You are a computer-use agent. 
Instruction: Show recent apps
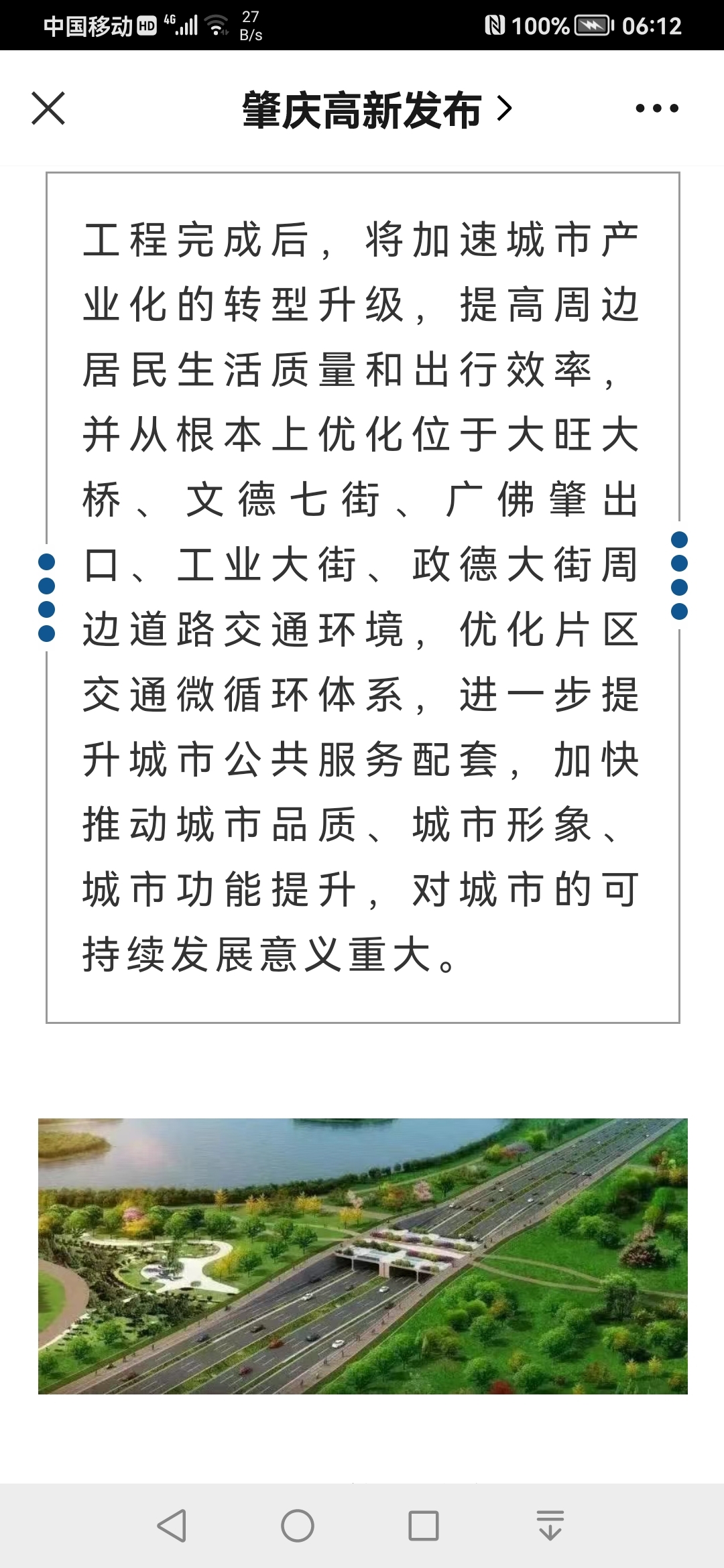point(424,1526)
